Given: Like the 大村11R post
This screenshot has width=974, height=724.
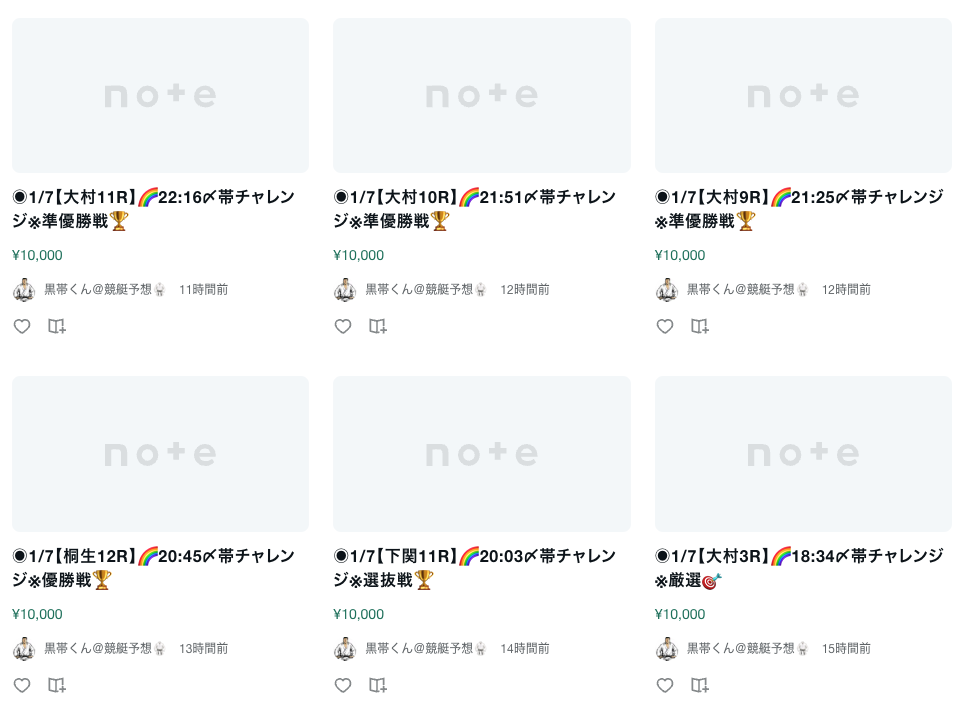Looking at the screenshot, I should click(22, 326).
